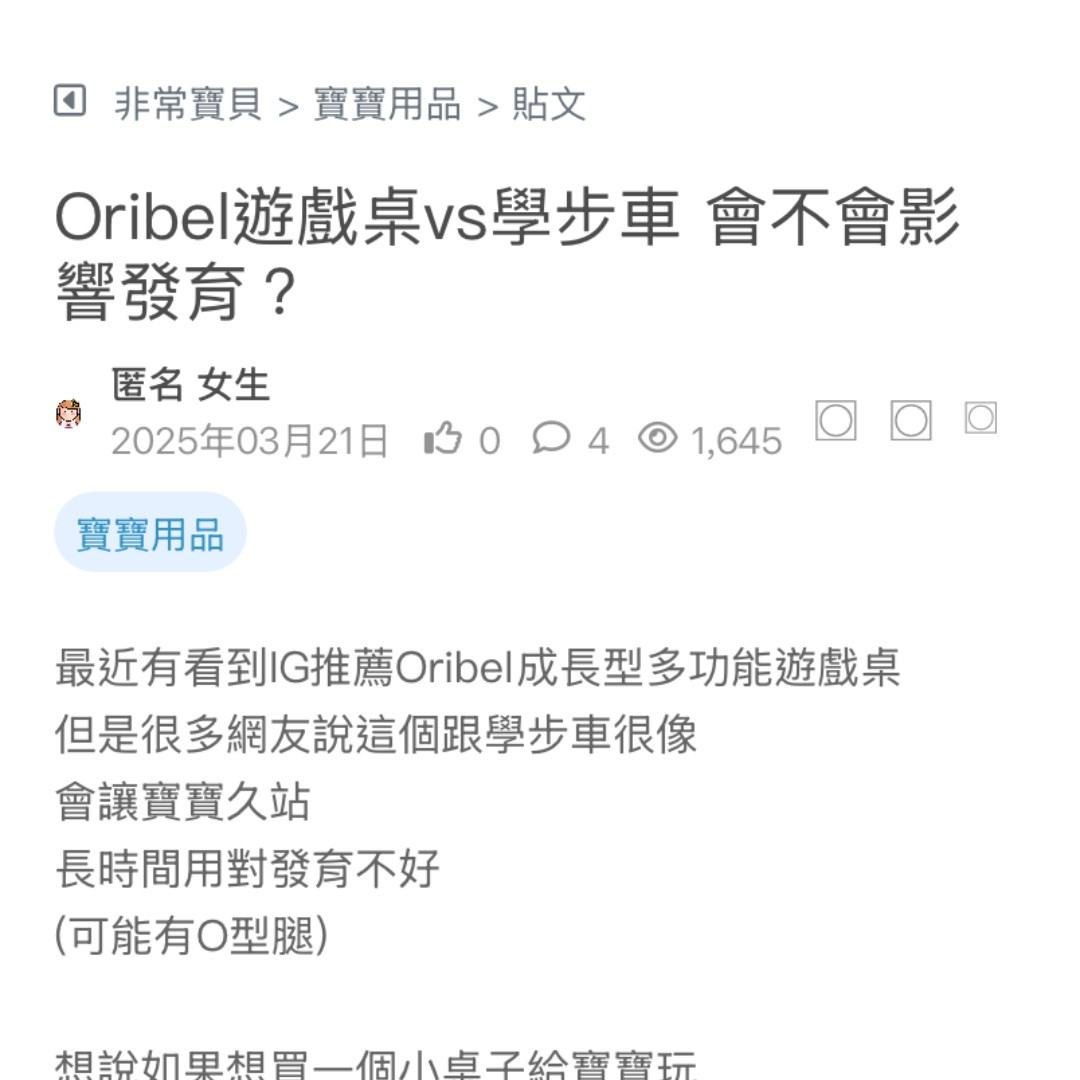Go to 寶寶用品 breadcrumb category

(x=387, y=104)
